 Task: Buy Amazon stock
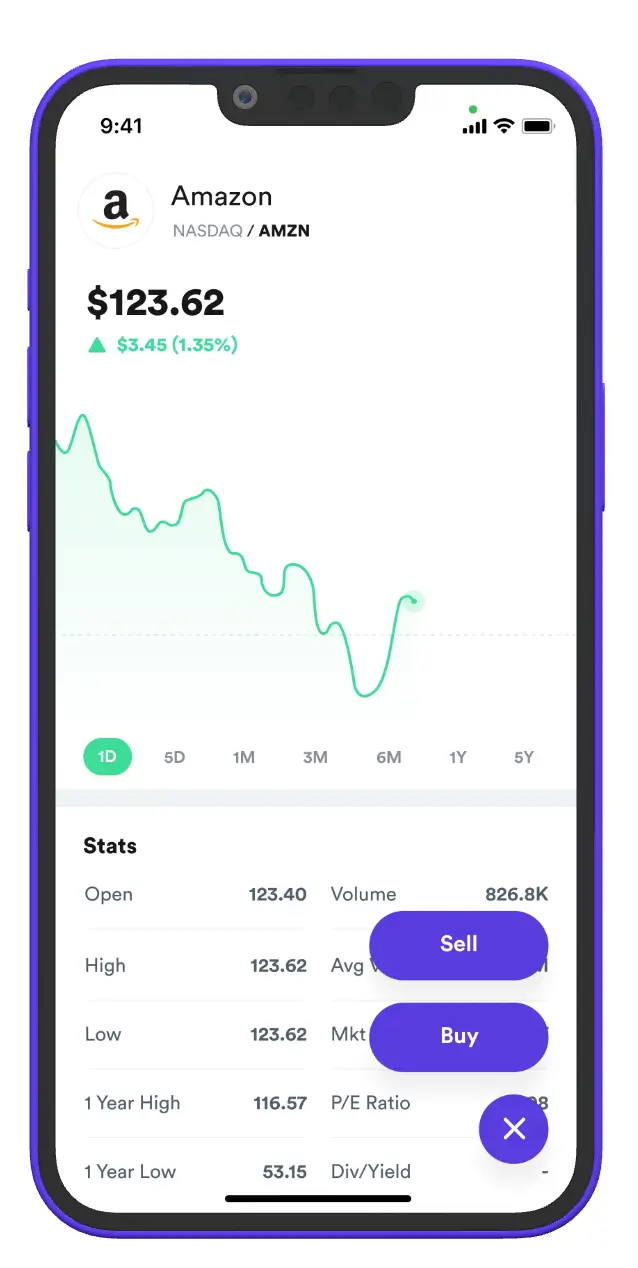pyautogui.click(x=458, y=1036)
